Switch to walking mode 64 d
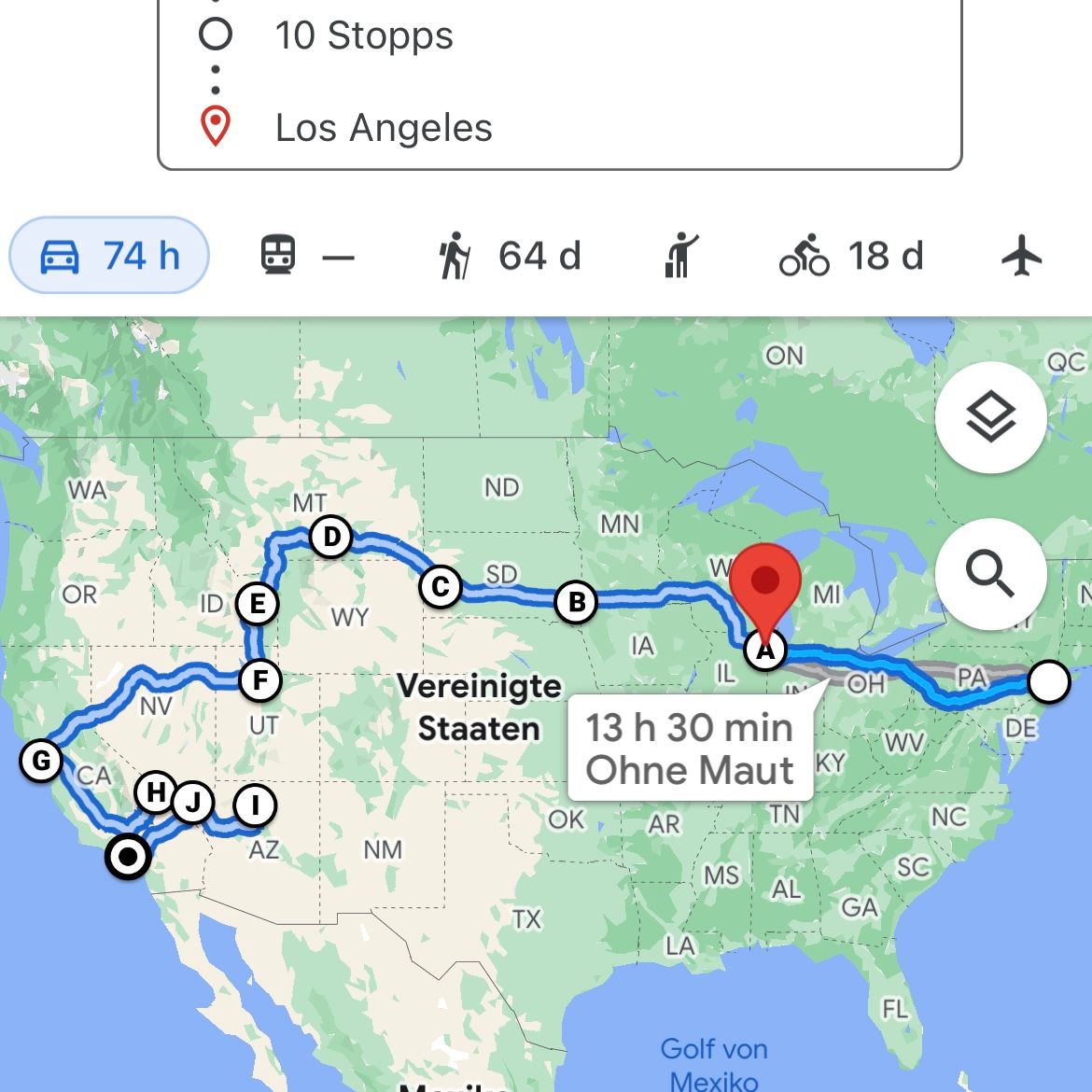The image size is (1092, 1092). 510,256
